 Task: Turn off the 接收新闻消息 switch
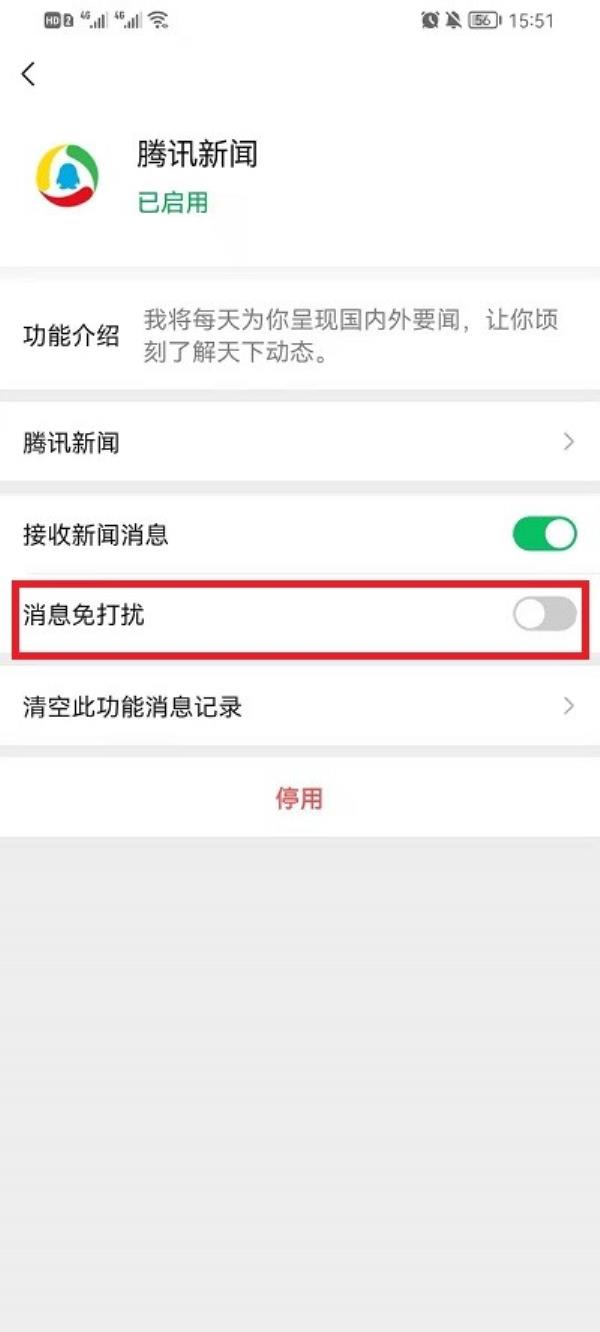pos(545,534)
